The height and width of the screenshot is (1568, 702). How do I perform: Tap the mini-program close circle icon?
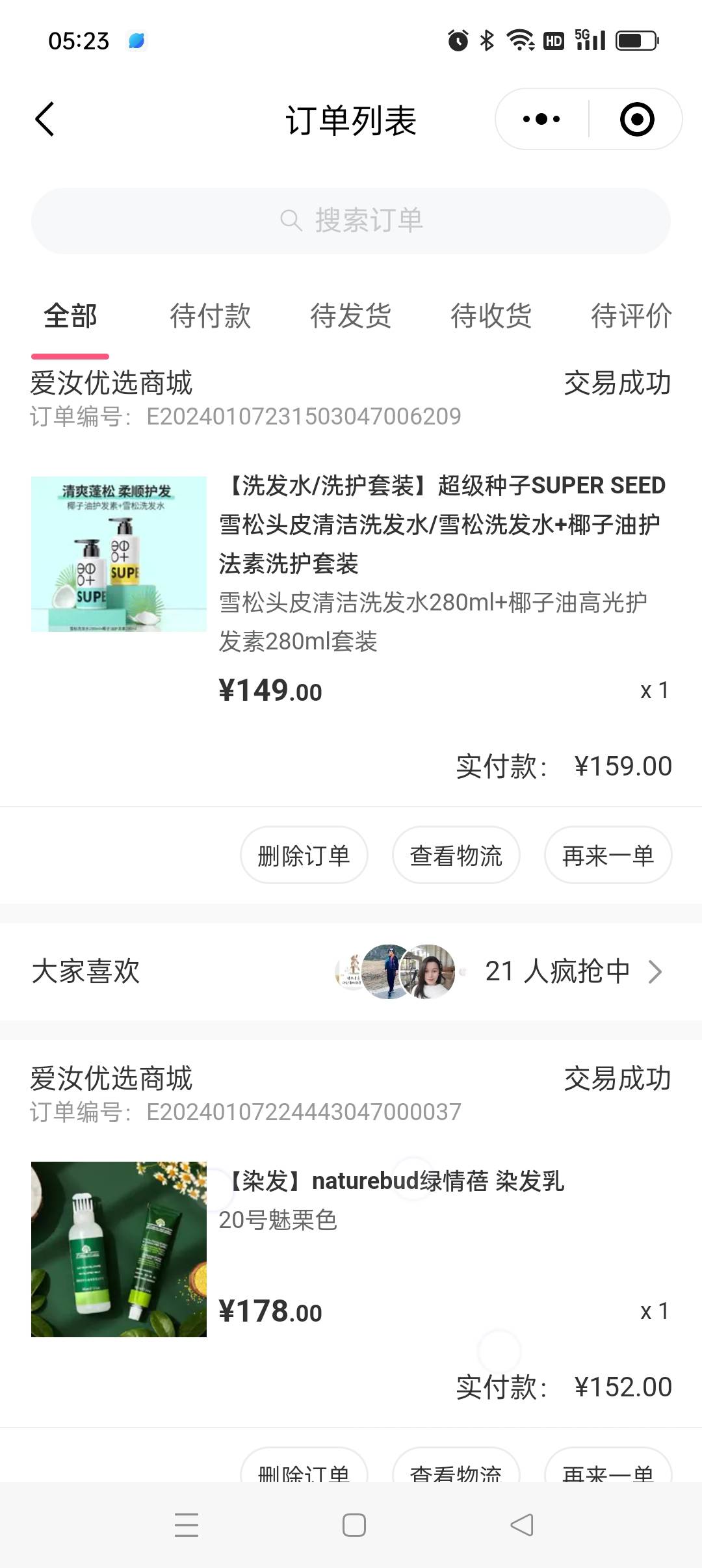coord(636,119)
